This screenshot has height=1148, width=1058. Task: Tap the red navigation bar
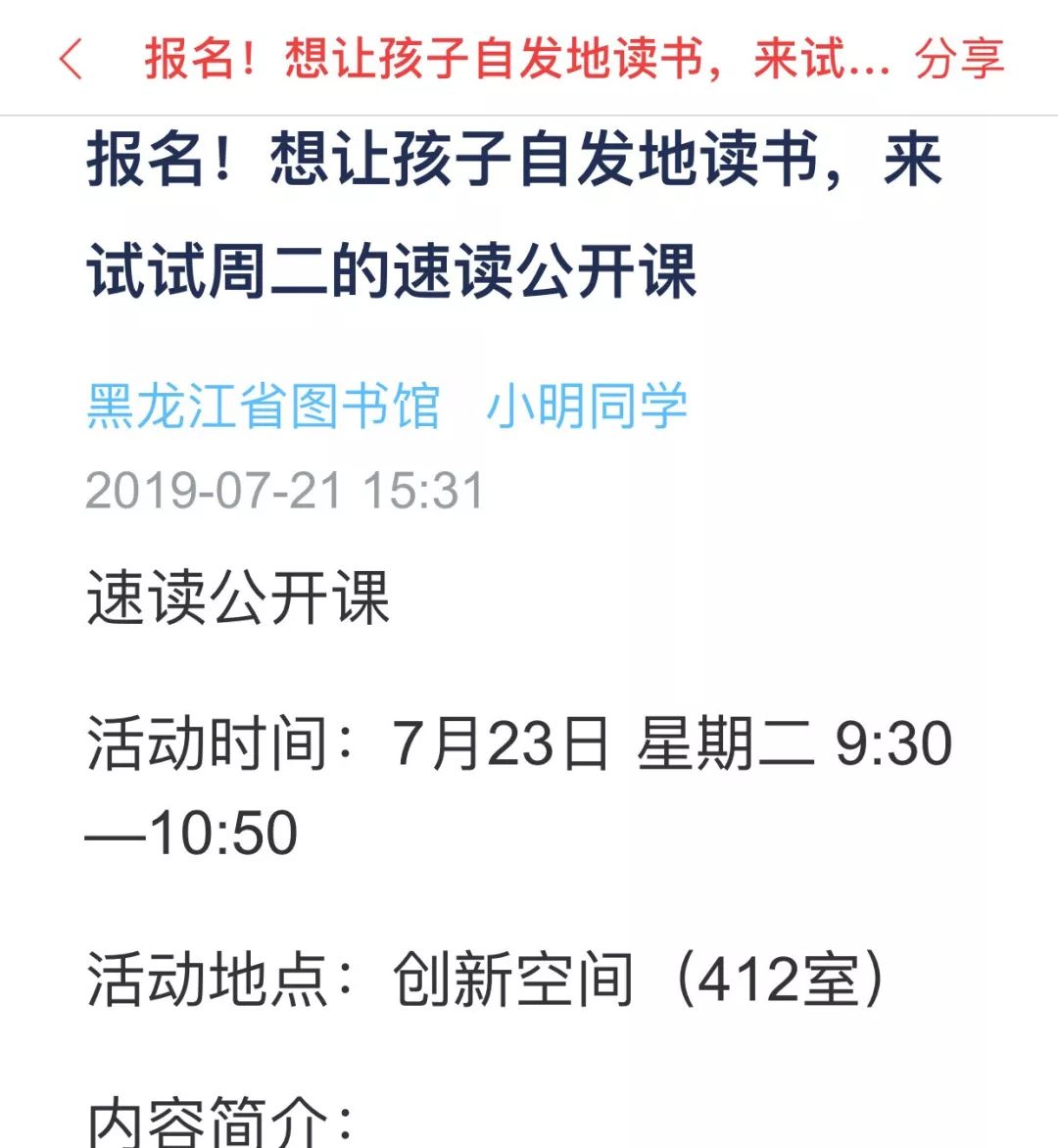pos(529,62)
